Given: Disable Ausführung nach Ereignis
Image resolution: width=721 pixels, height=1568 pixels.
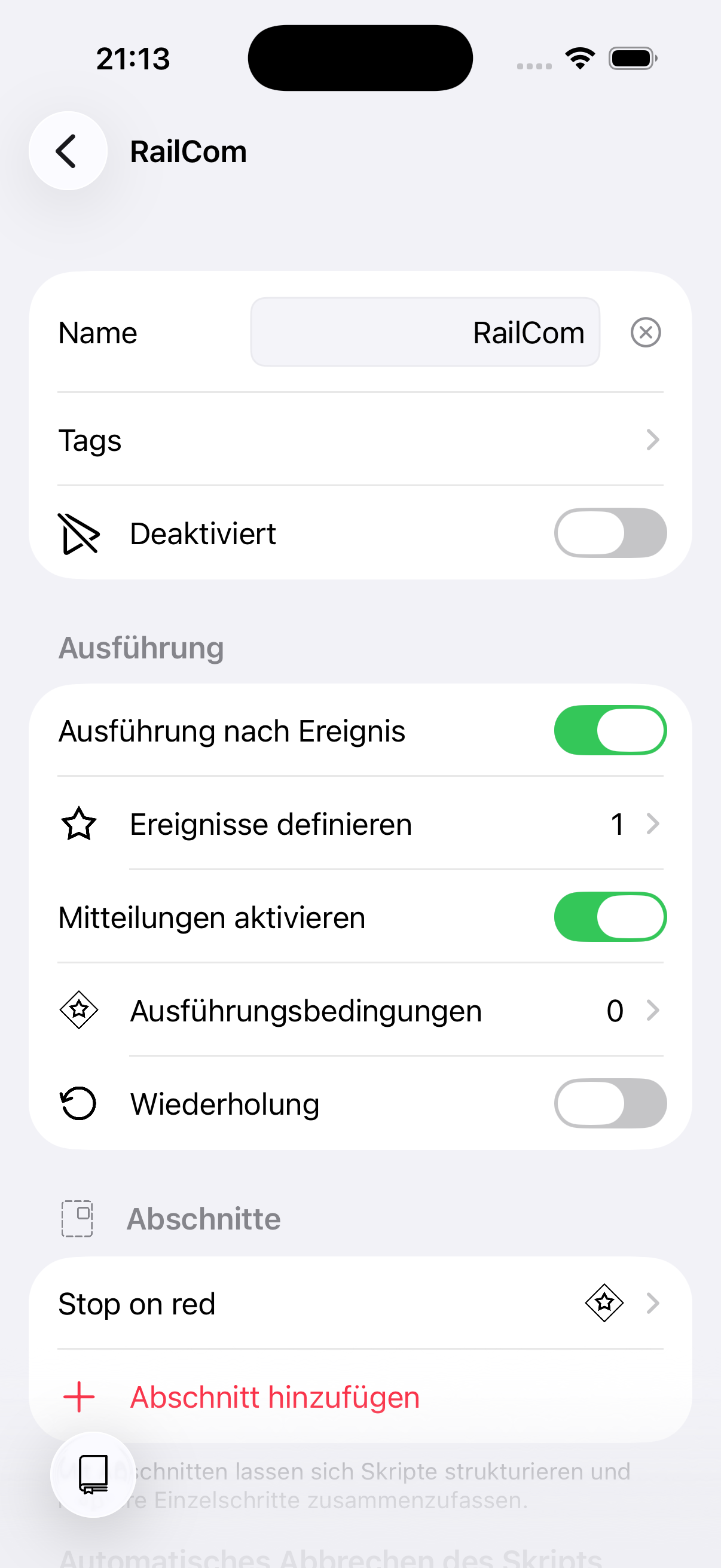Looking at the screenshot, I should click(610, 730).
